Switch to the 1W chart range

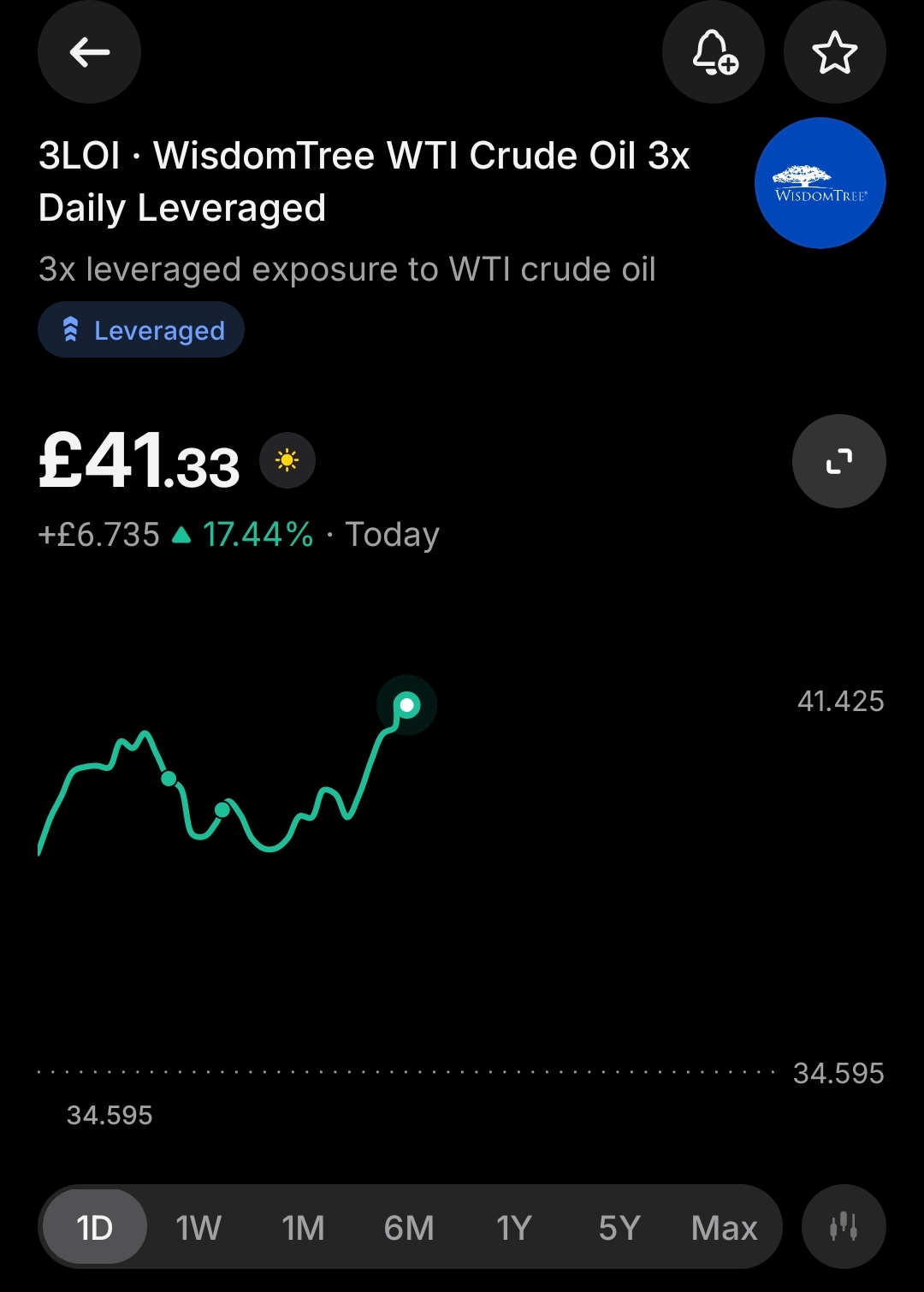pyautogui.click(x=198, y=1228)
